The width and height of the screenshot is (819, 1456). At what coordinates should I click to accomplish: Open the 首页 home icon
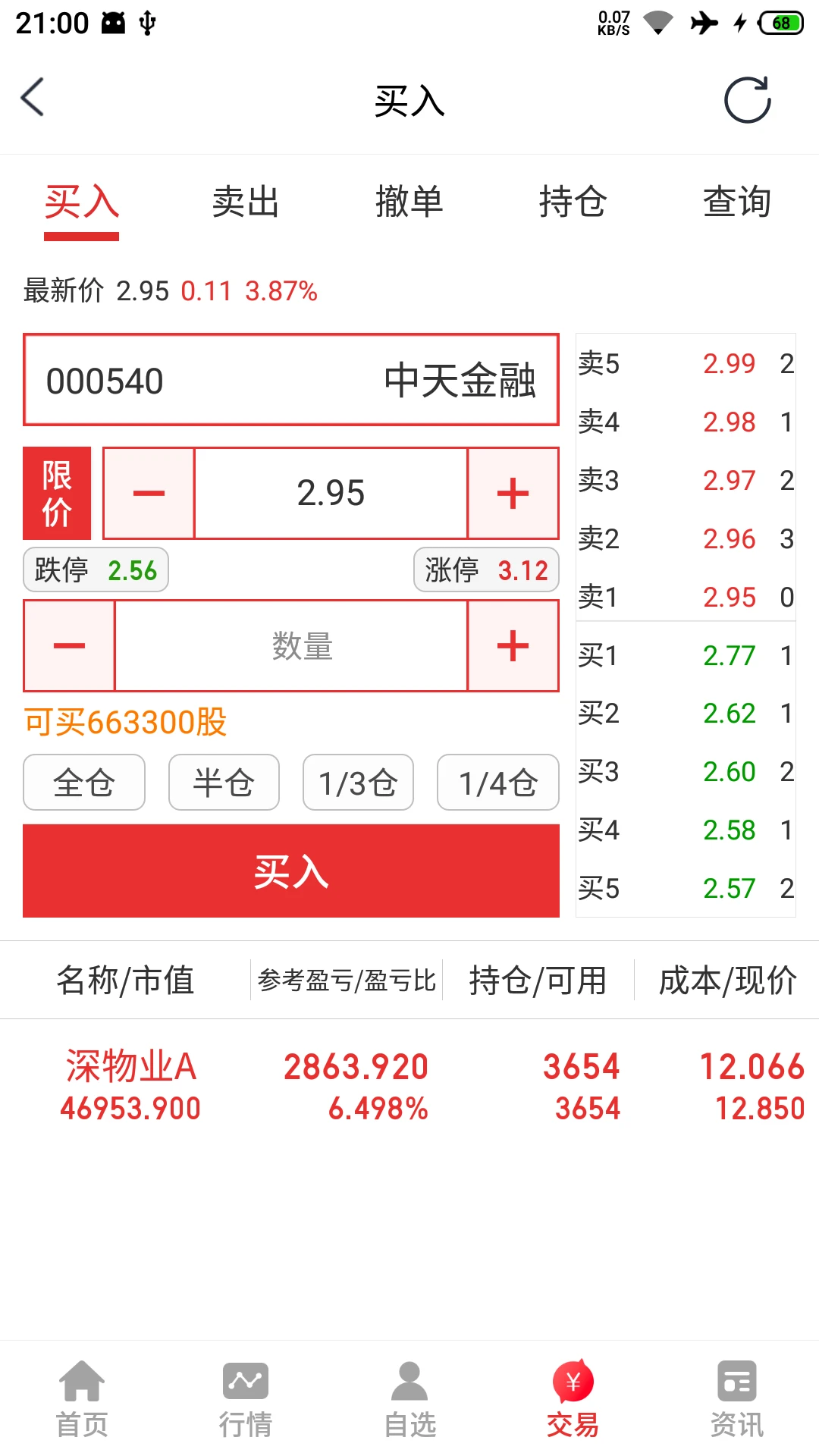point(81,1399)
